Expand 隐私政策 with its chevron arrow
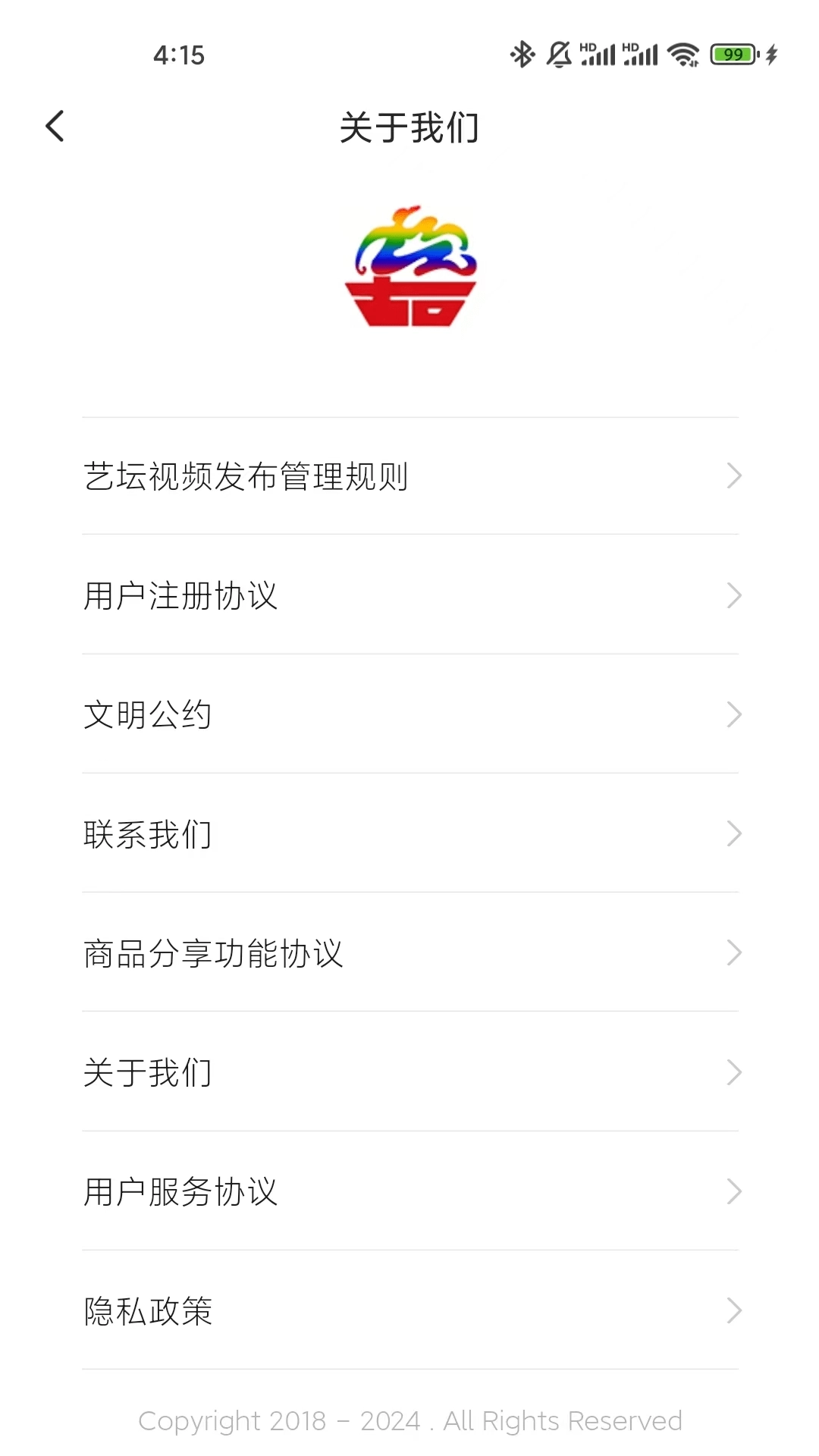The width and height of the screenshot is (819, 1456). [x=733, y=1310]
